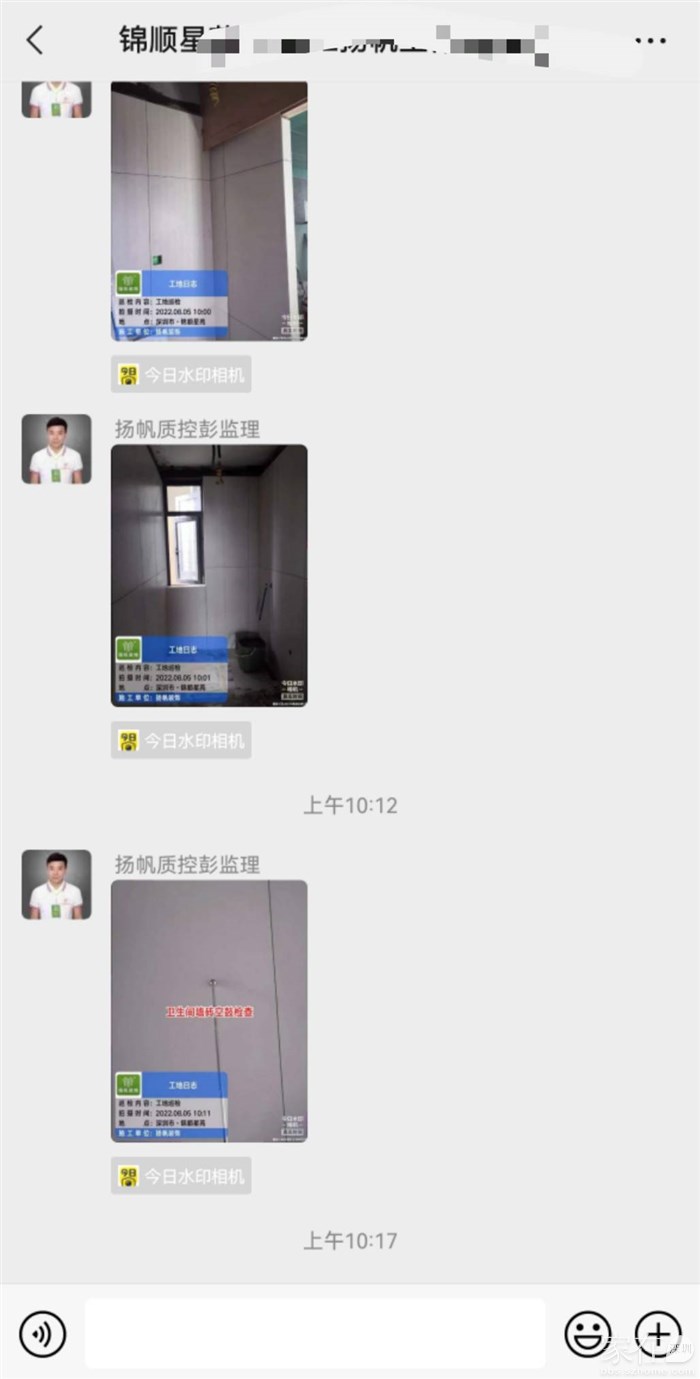Open 今日水印相机 link under the 10:01 photo
Viewport: 700px width, 1379px height.
point(181,740)
